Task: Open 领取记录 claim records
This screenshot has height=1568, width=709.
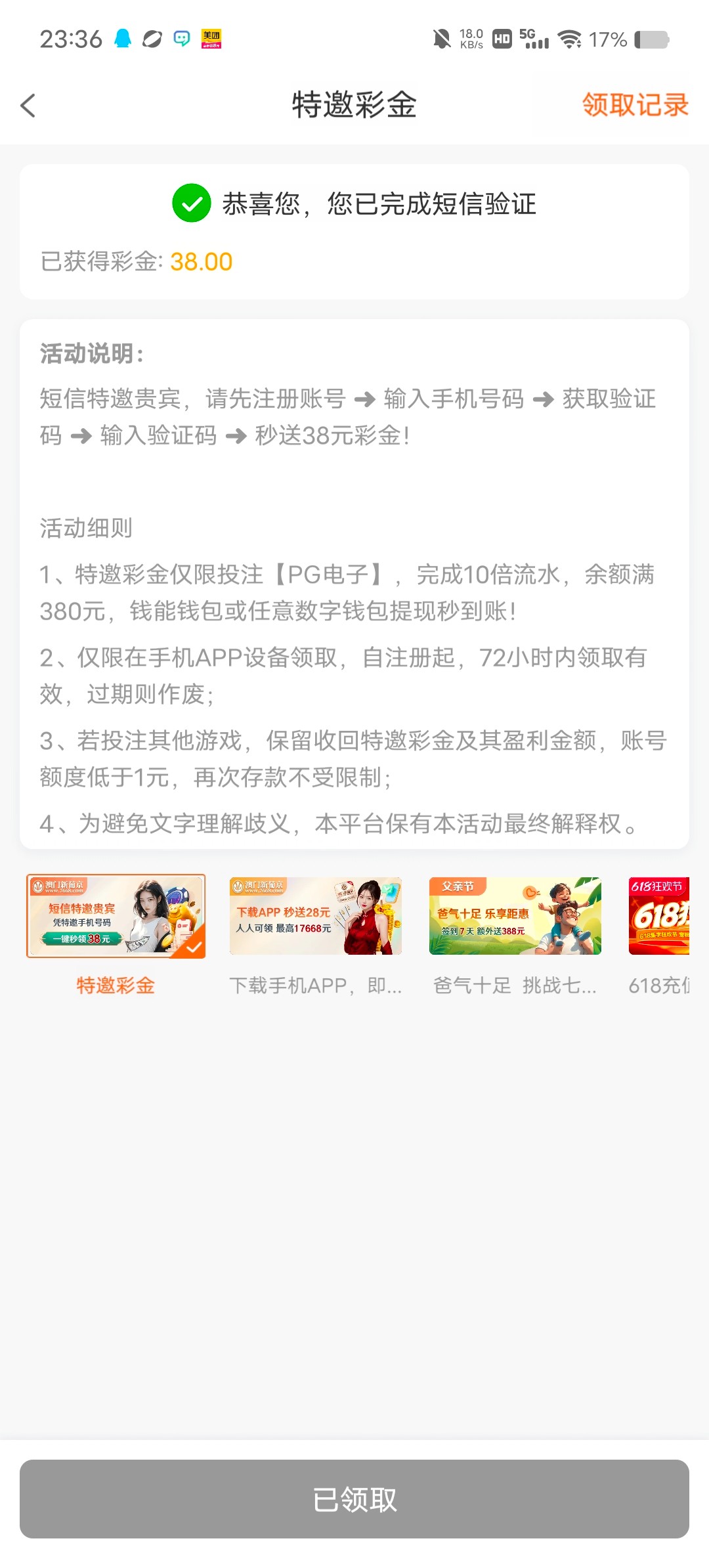Action: (x=635, y=105)
